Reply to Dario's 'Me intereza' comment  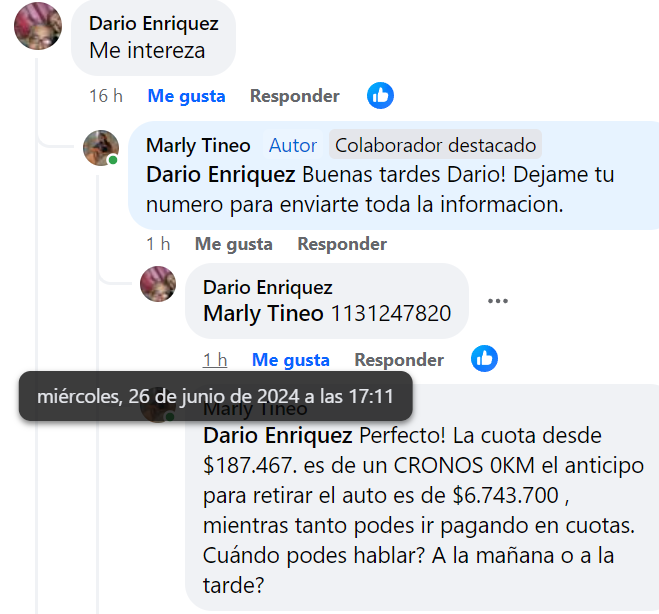tap(294, 96)
